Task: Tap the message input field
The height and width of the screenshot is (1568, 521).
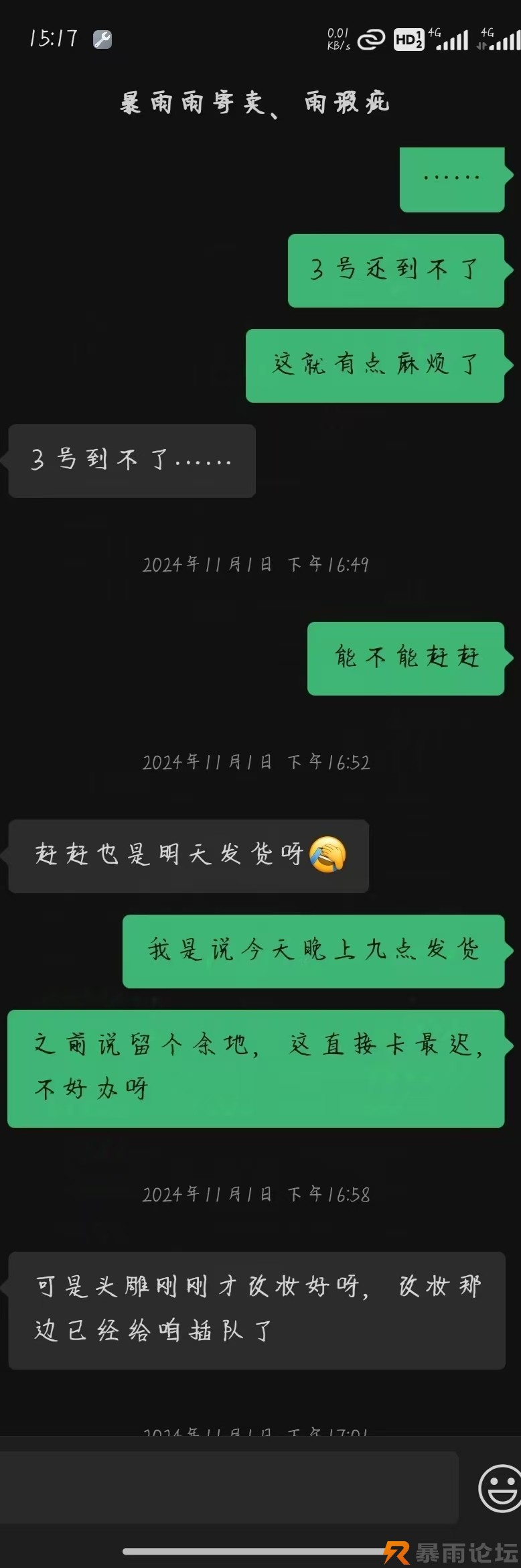Action: coord(228,1488)
